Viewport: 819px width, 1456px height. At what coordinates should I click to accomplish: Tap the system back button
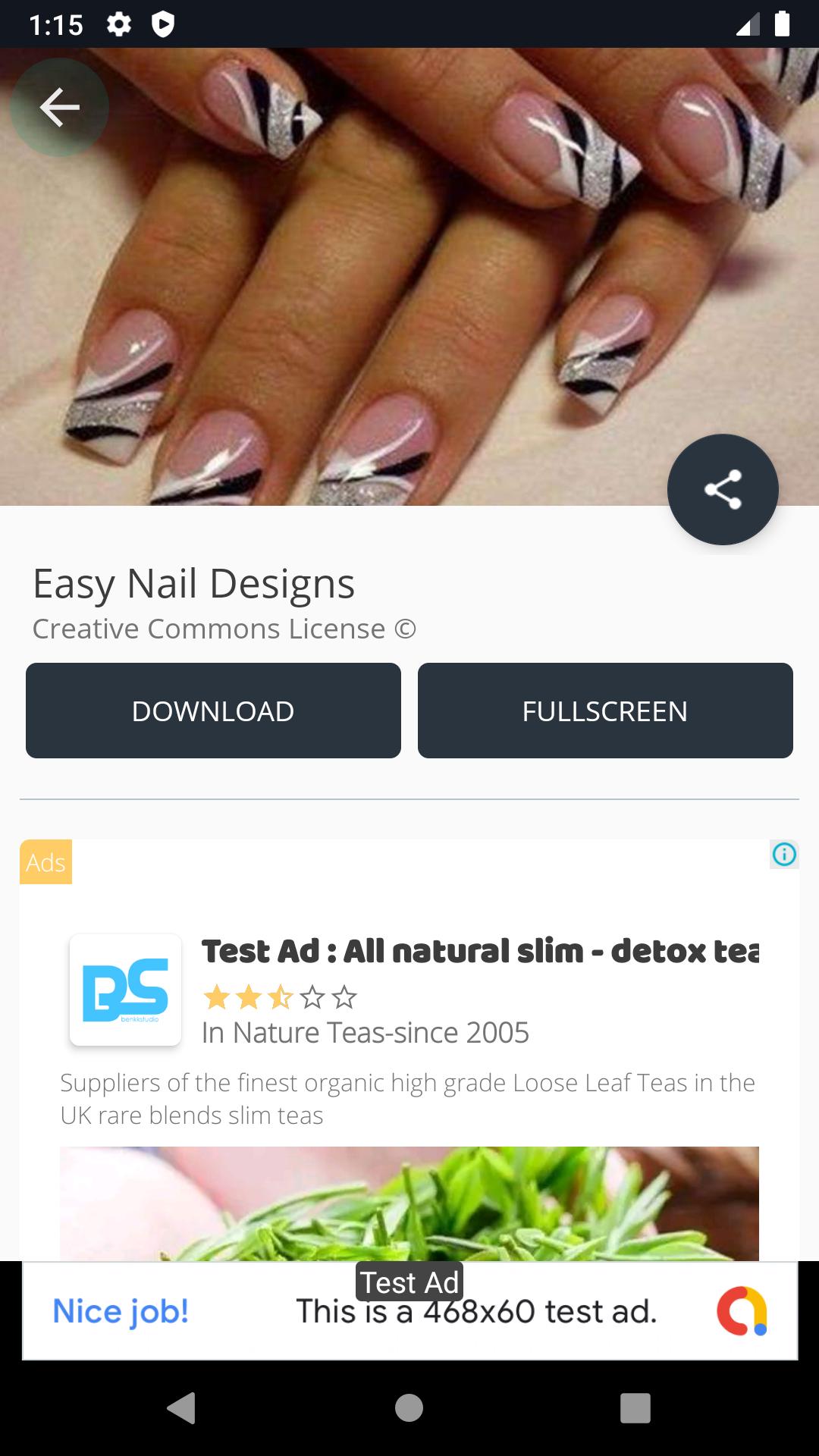click(181, 1408)
